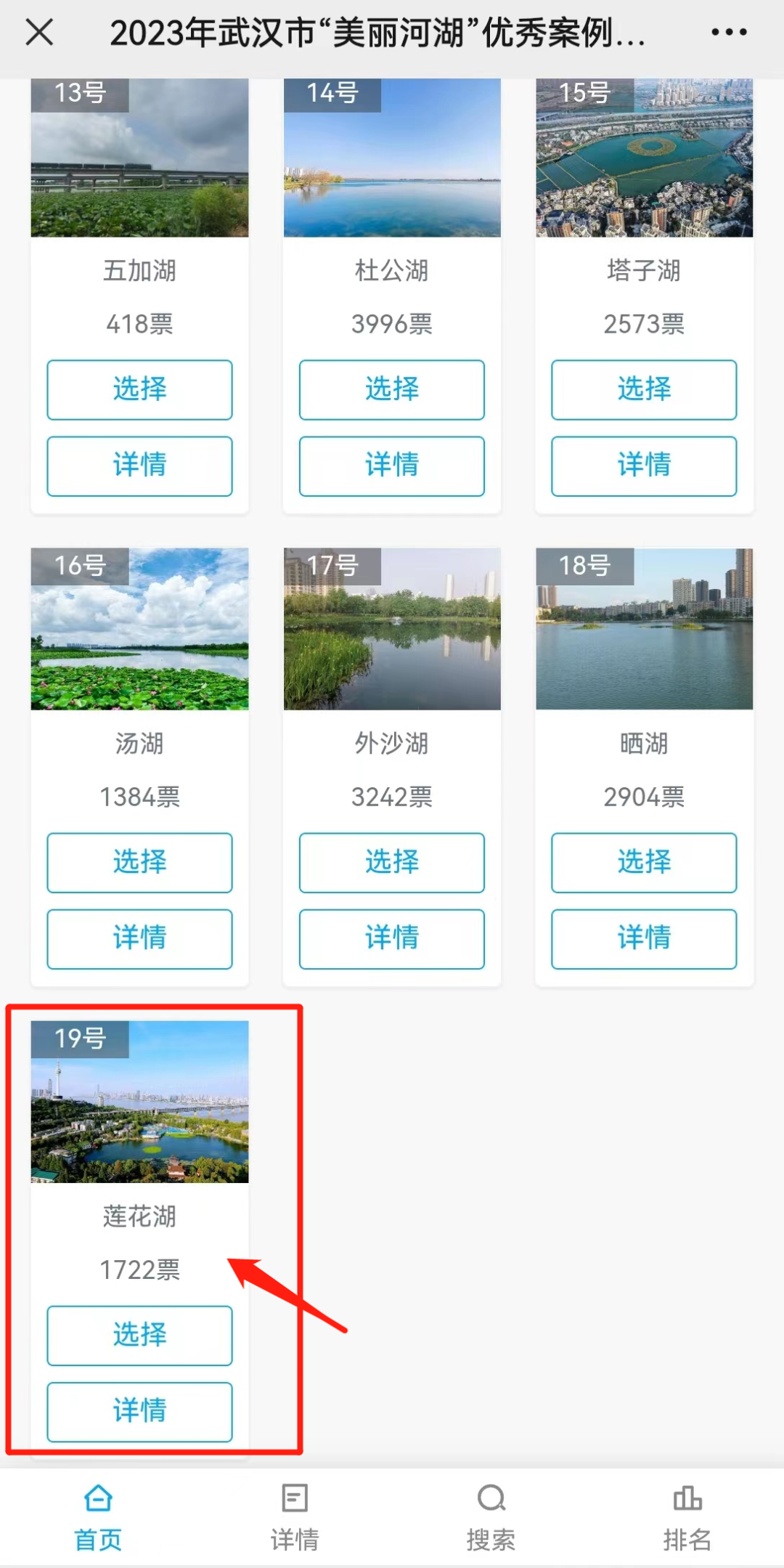Image resolution: width=784 pixels, height=1568 pixels.
Task: Tap the page title 2023年武汉市美丽河湖优秀案例
Action: pyautogui.click(x=377, y=32)
